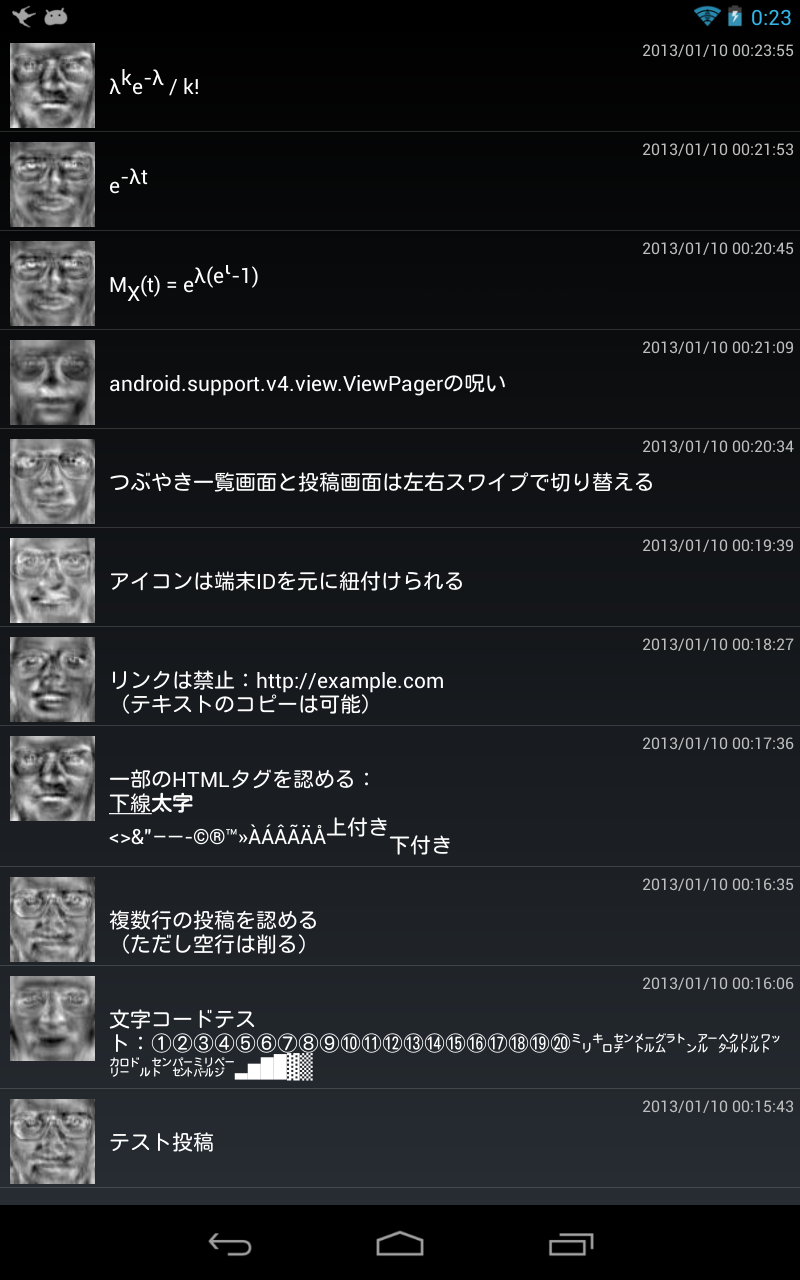This screenshot has height=1280, width=800.
Task: Open the リンクは禁止 post
Action: pos(400,677)
